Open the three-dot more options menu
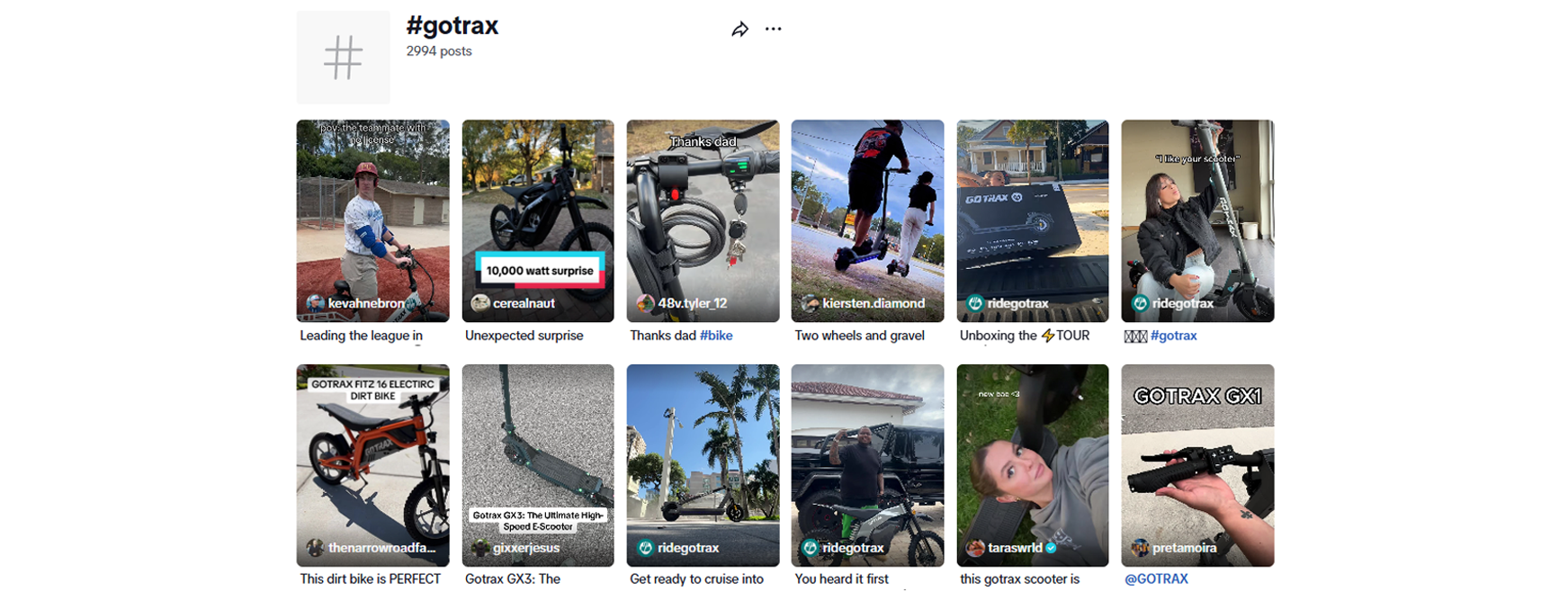 [773, 29]
